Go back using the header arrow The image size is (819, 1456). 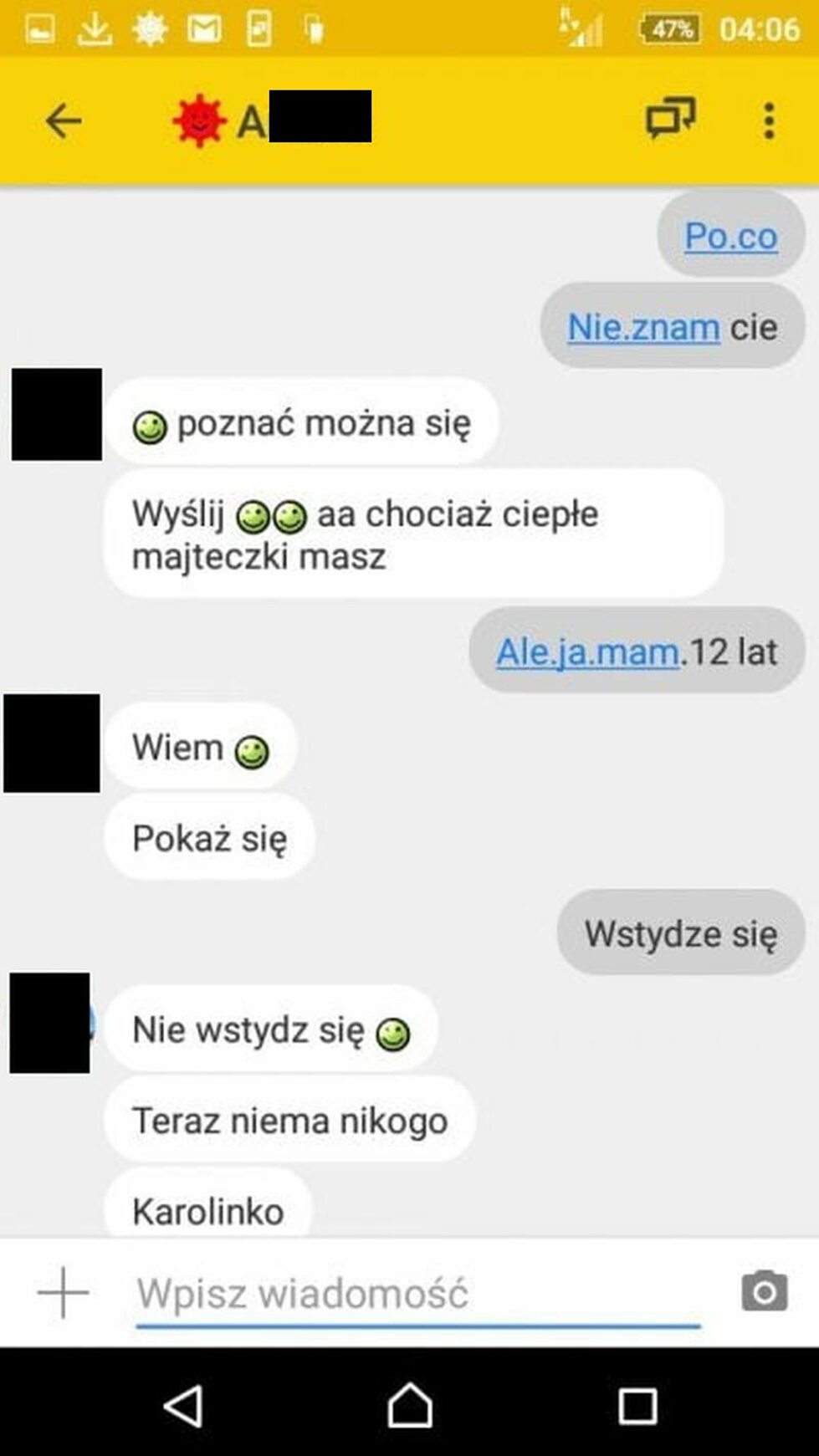click(64, 121)
